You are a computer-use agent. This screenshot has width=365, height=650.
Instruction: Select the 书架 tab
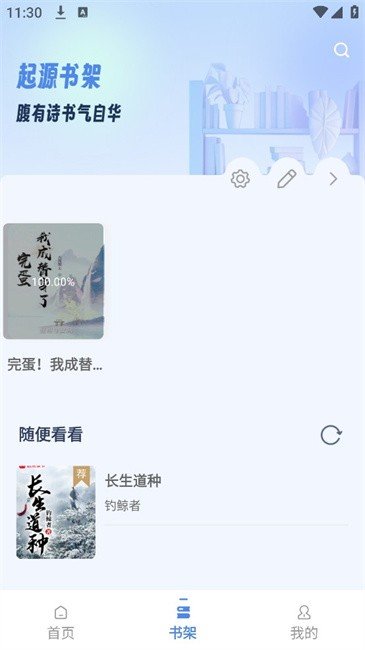[182, 620]
